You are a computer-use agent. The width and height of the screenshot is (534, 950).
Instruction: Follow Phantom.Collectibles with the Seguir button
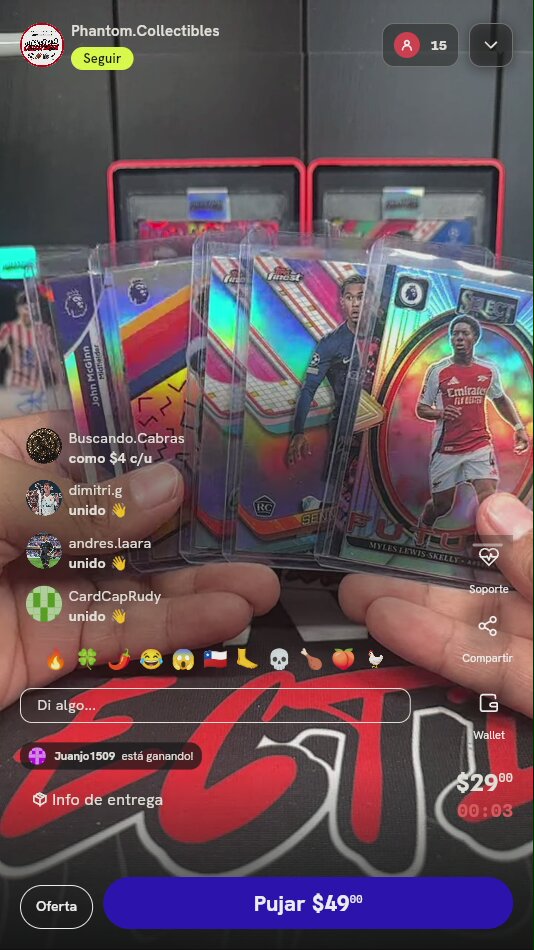click(102, 59)
